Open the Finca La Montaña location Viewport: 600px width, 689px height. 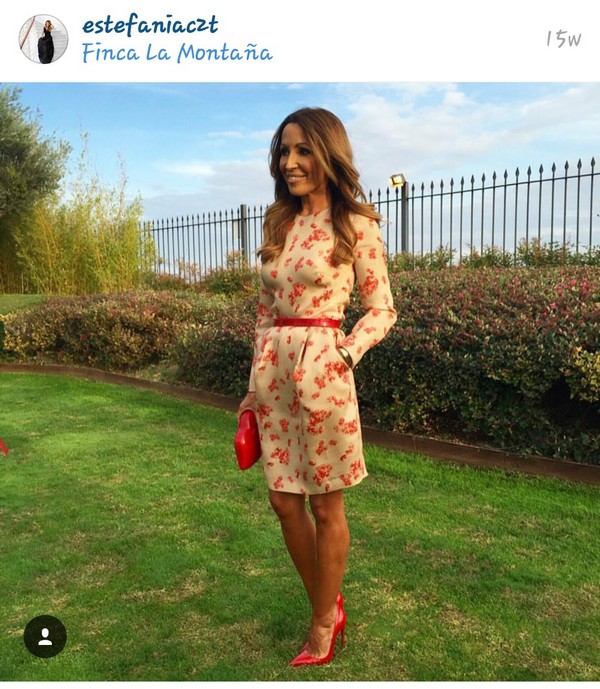[176, 53]
